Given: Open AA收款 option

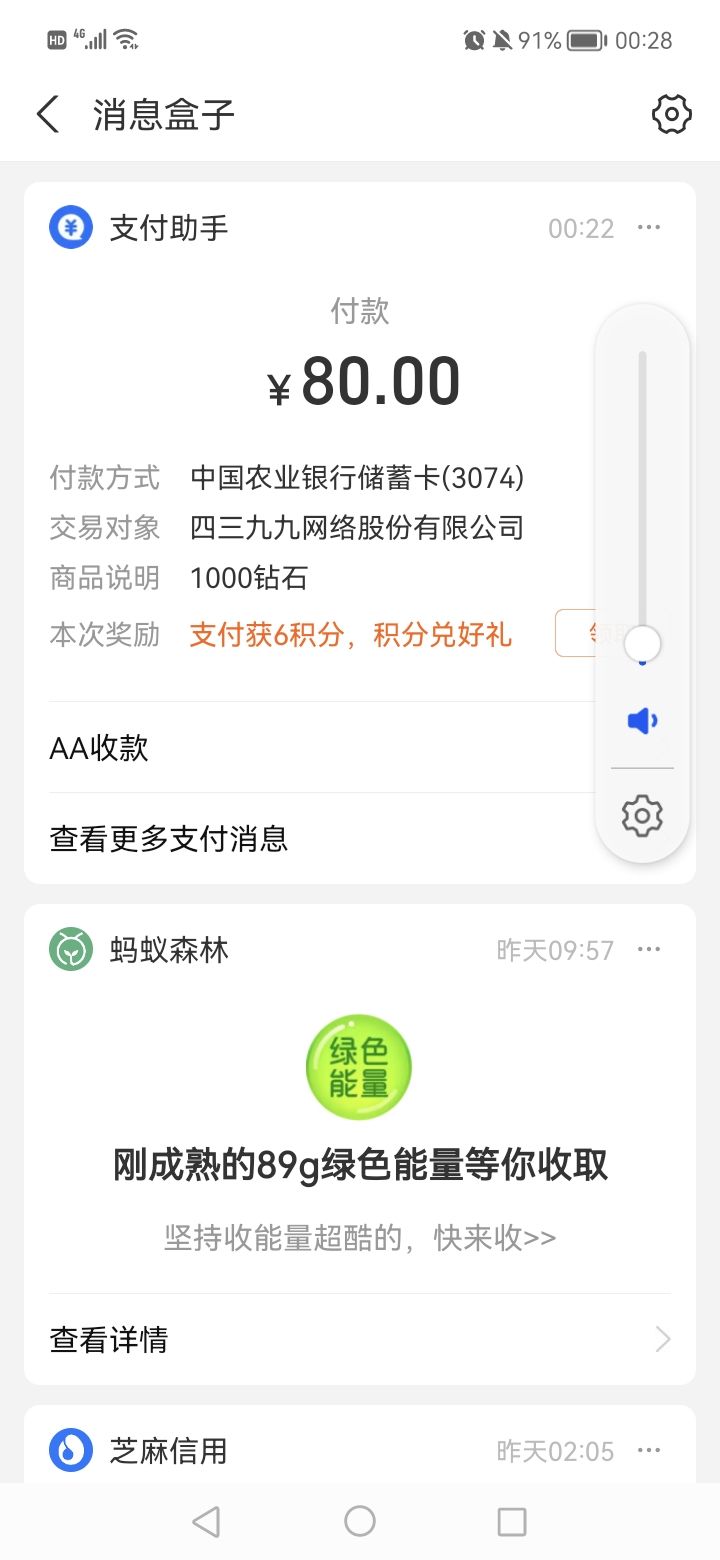Looking at the screenshot, I should [x=300, y=748].
